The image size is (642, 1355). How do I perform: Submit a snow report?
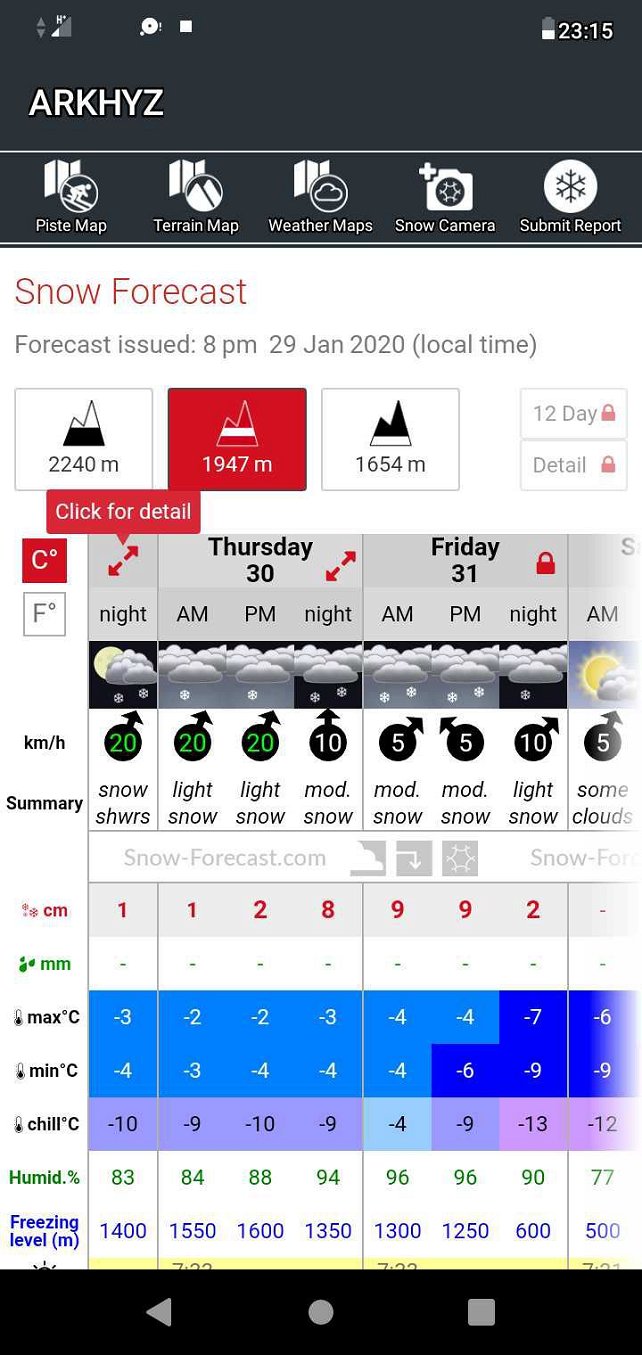coord(571,197)
